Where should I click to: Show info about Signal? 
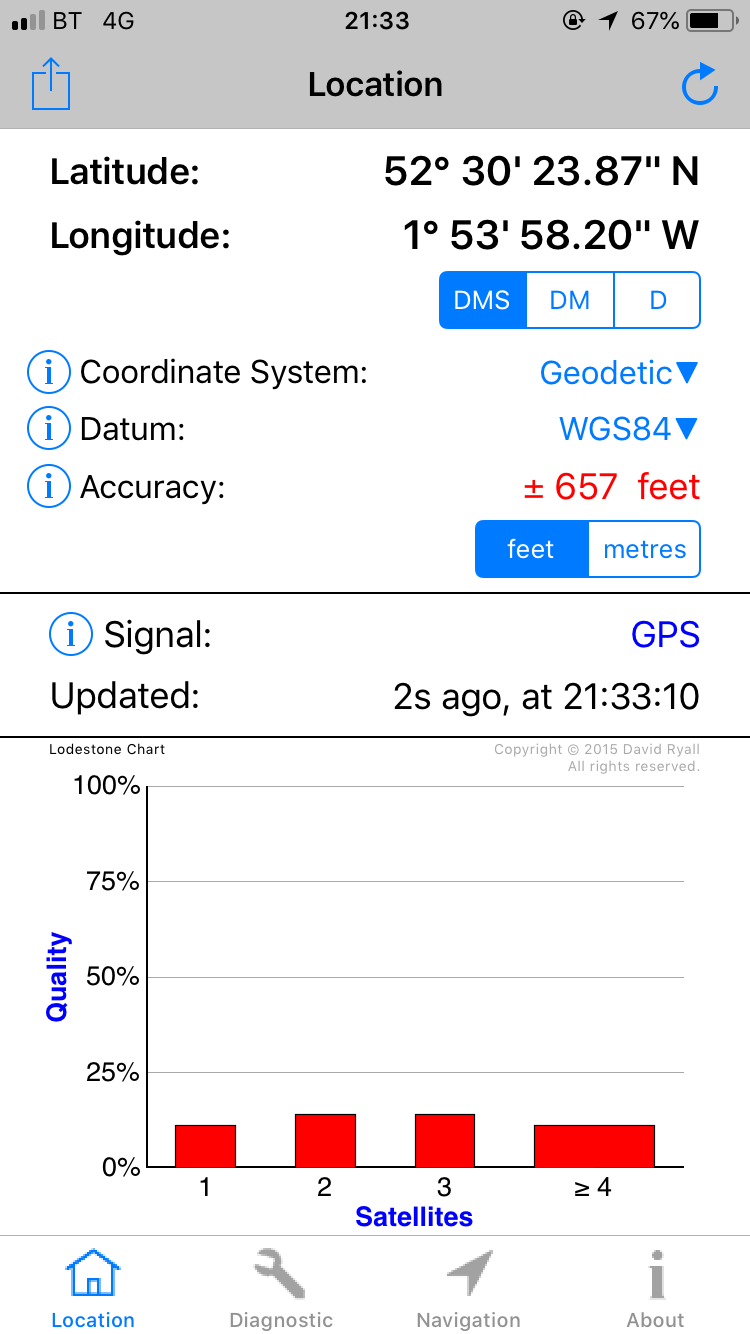71,634
